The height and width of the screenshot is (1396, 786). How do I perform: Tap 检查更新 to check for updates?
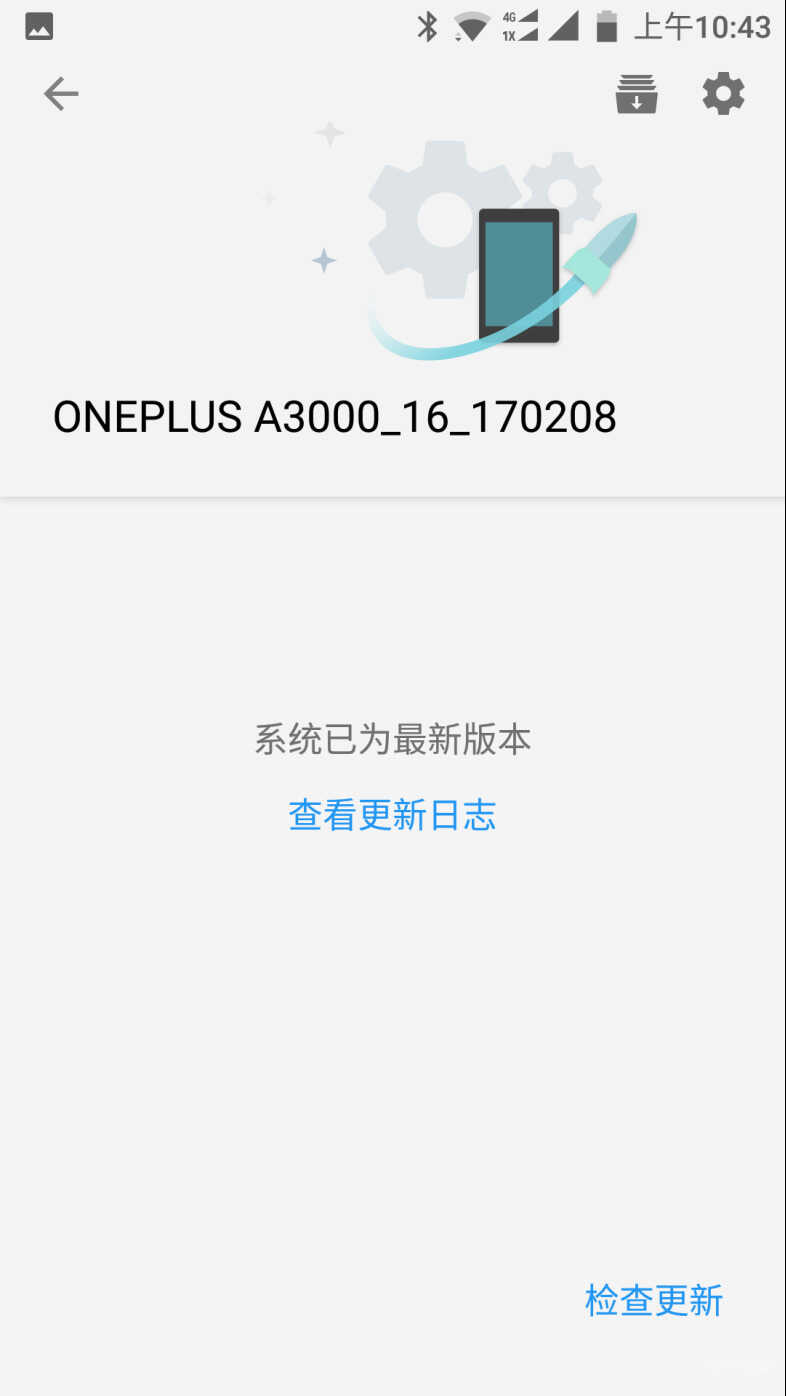[x=653, y=1300]
